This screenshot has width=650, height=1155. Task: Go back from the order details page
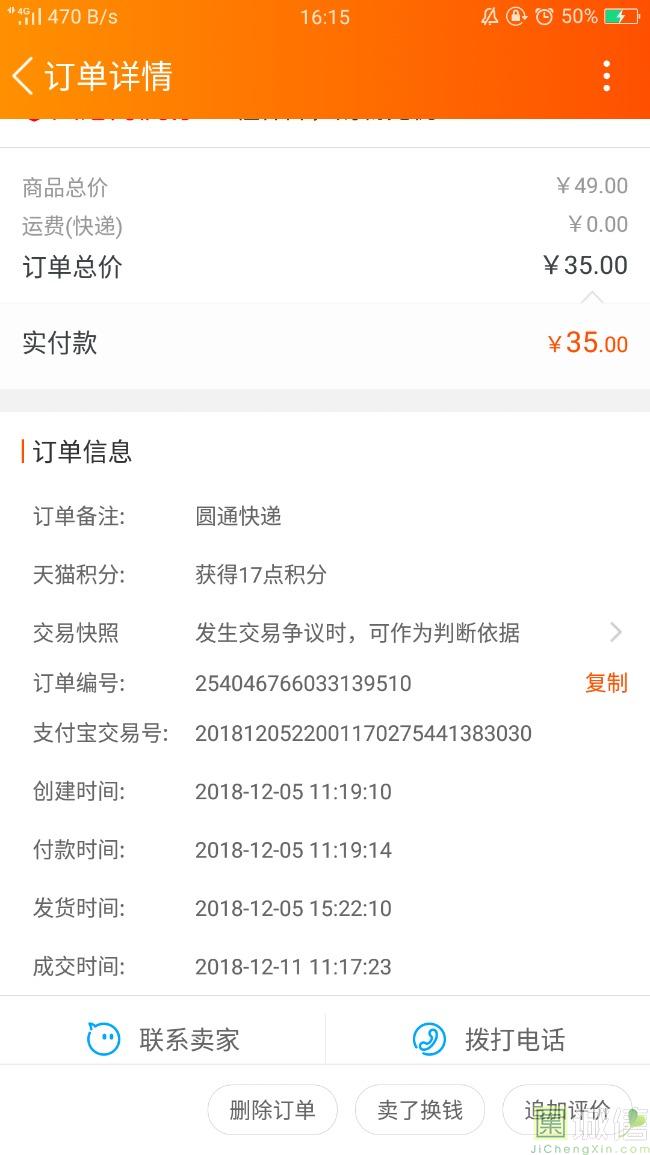click(24, 76)
